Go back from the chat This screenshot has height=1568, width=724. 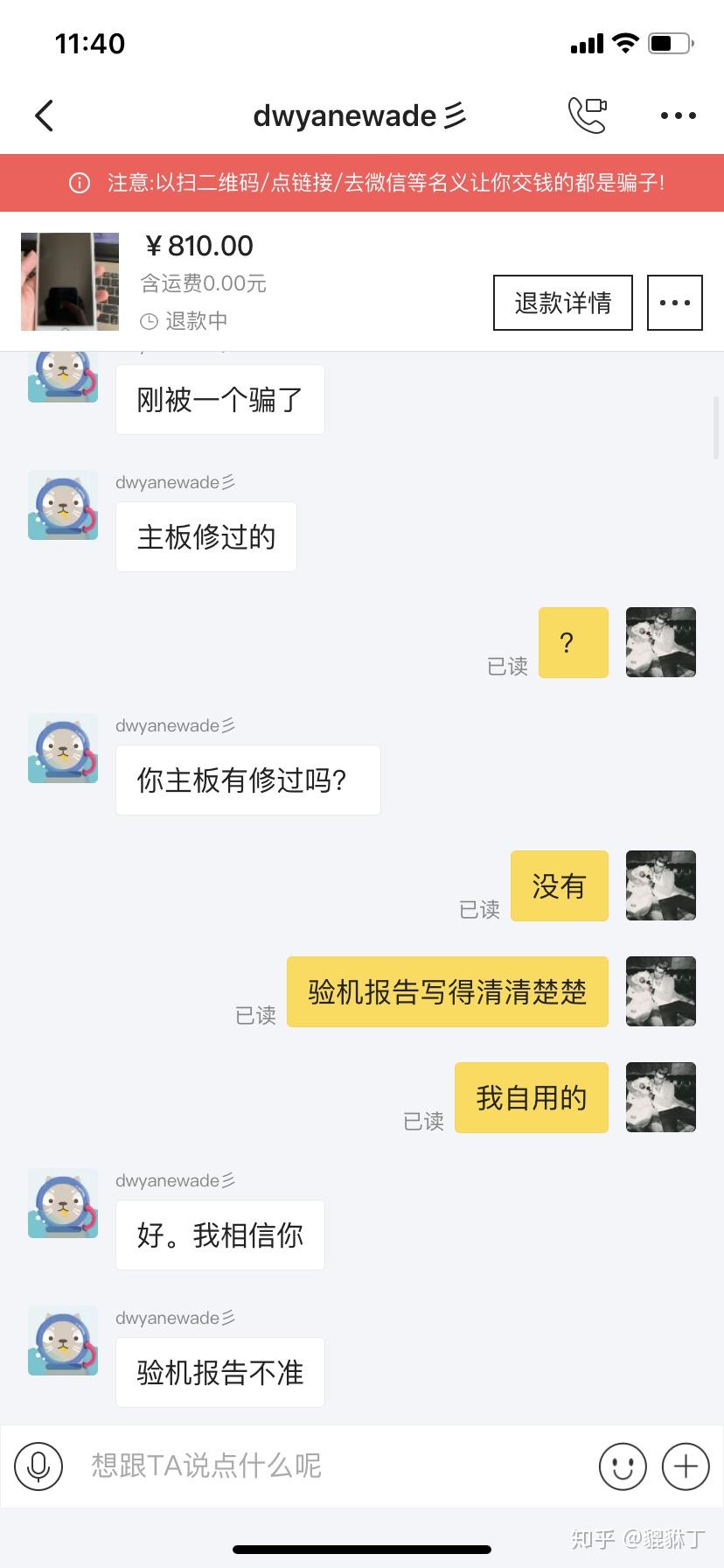pyautogui.click(x=44, y=115)
